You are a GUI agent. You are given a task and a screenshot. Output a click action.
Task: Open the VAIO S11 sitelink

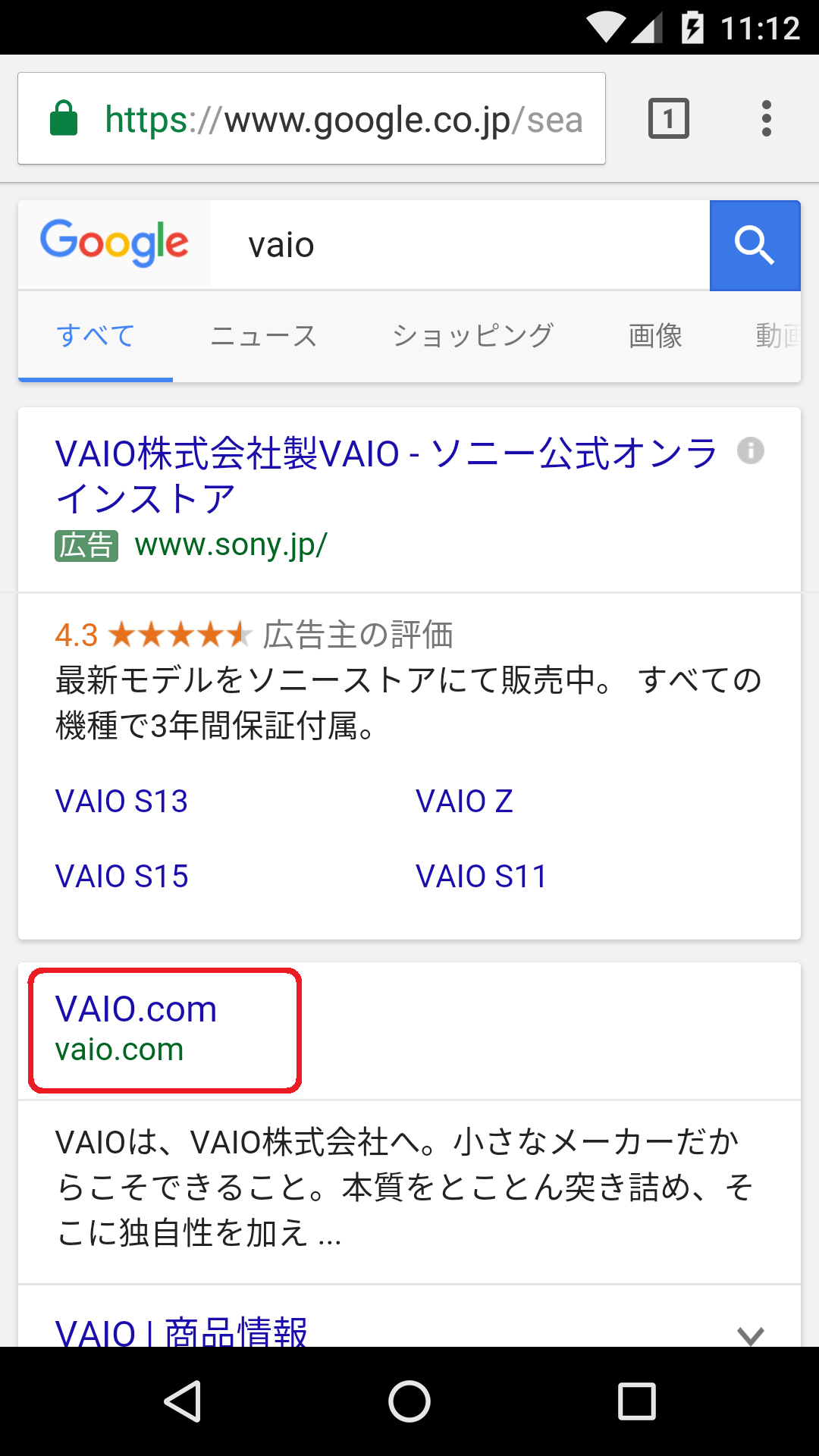[481, 877]
